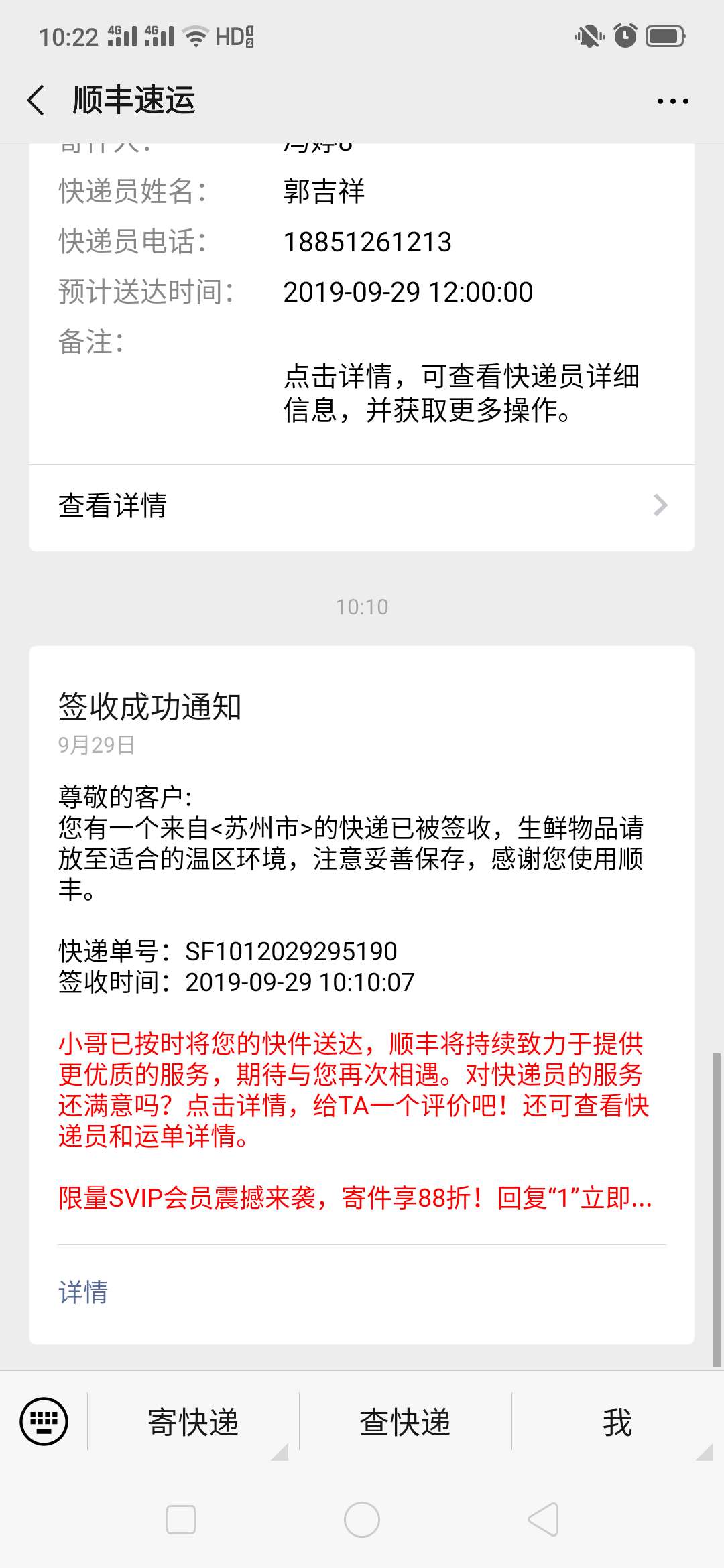724x1568 pixels.
Task: Open the system recent apps view
Action: (x=181, y=1520)
